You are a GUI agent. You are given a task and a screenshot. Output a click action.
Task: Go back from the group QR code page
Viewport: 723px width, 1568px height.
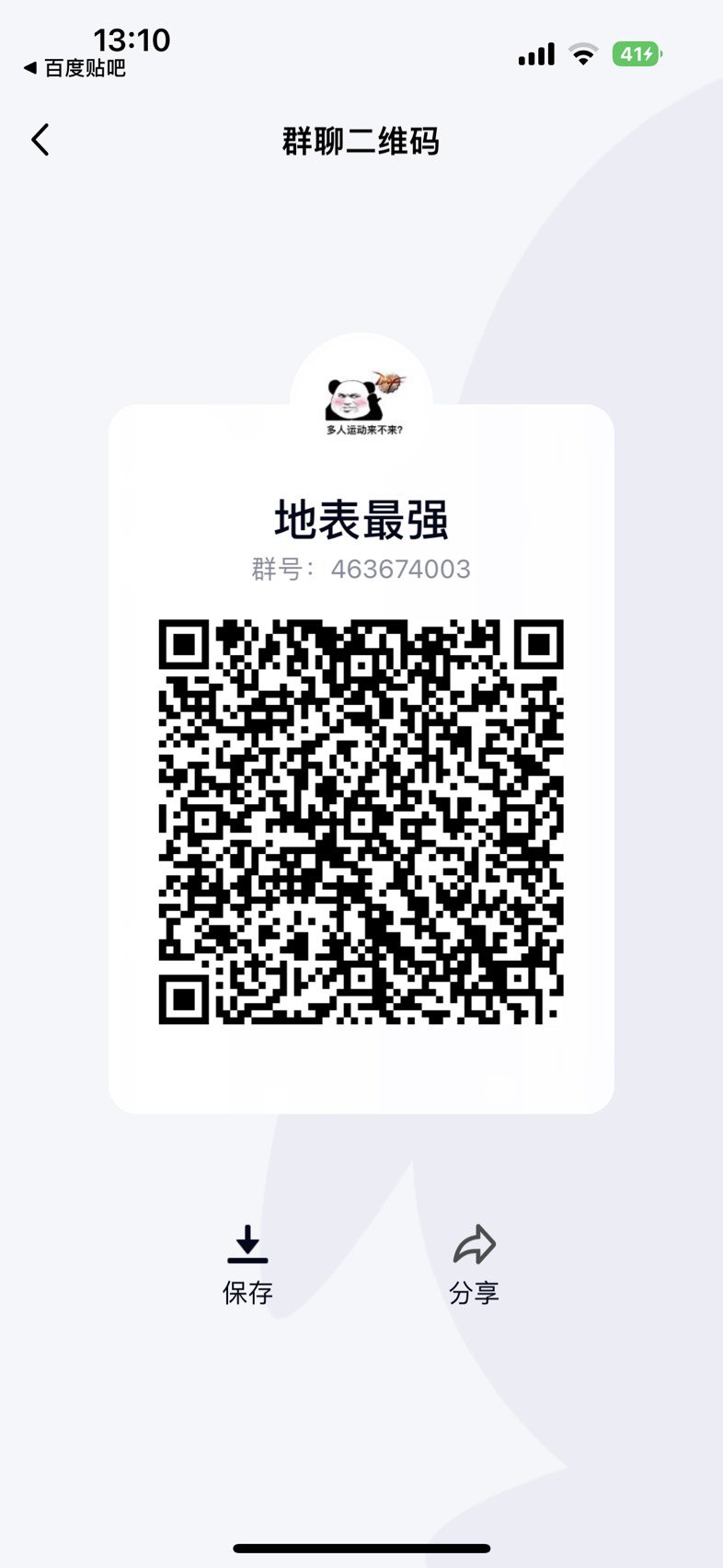point(40,140)
